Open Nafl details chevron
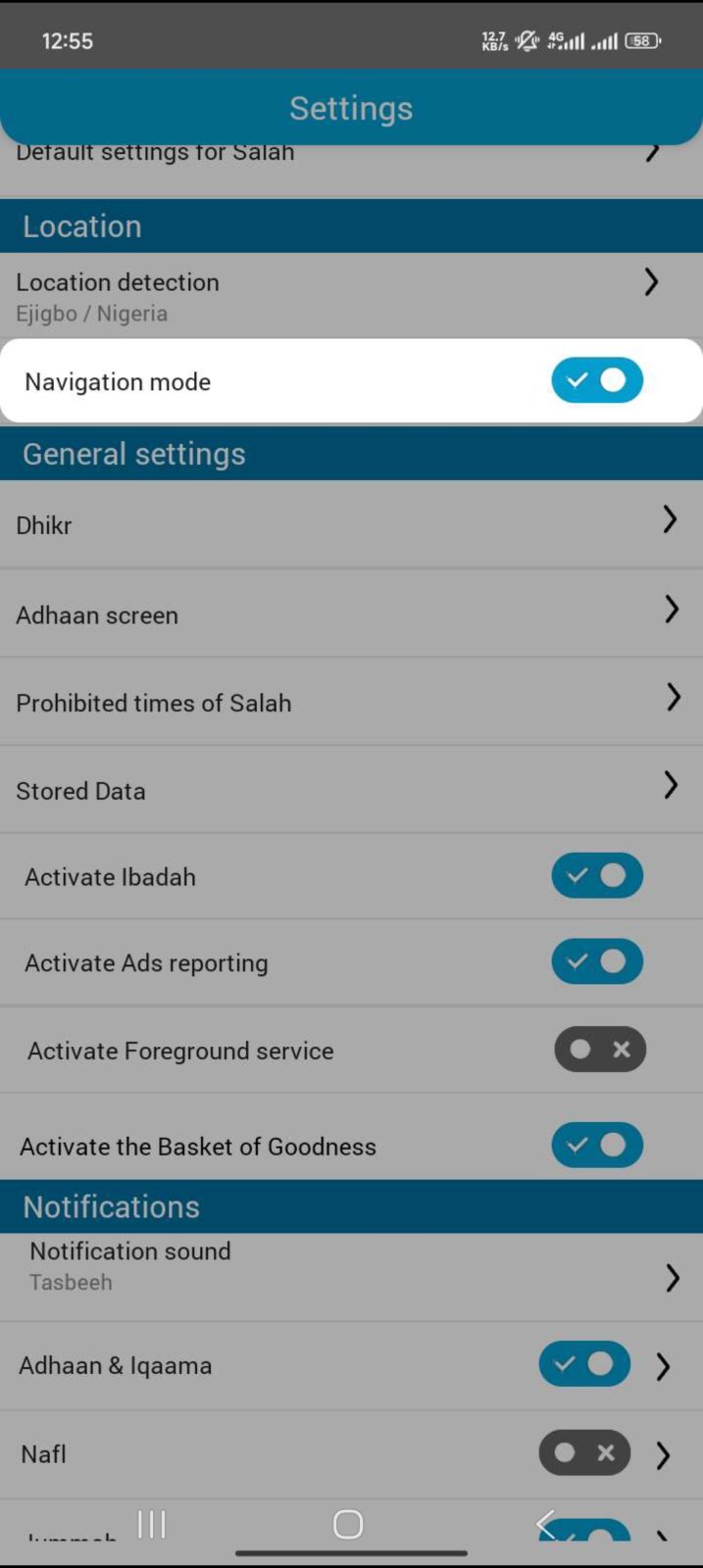 664,1455
